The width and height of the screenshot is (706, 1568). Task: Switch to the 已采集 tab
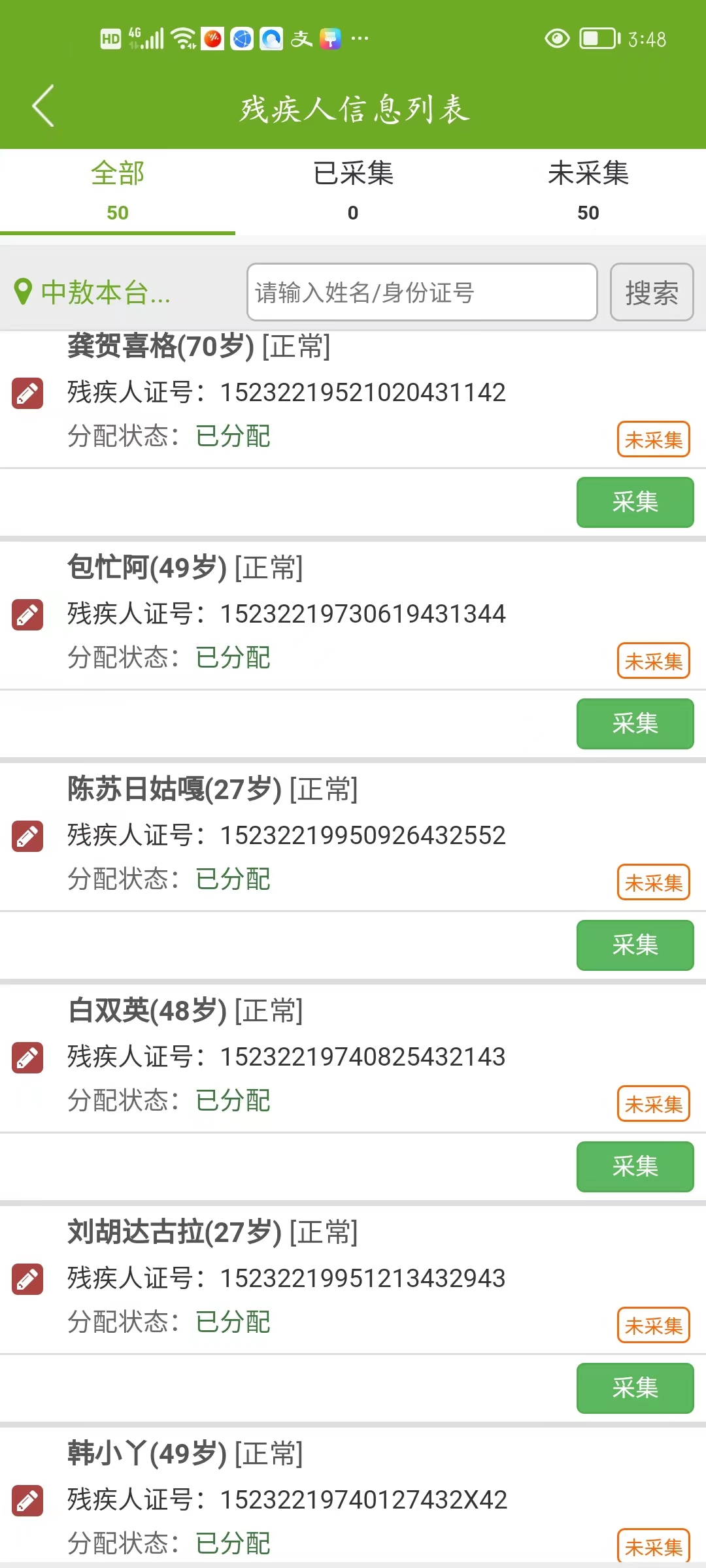(353, 191)
